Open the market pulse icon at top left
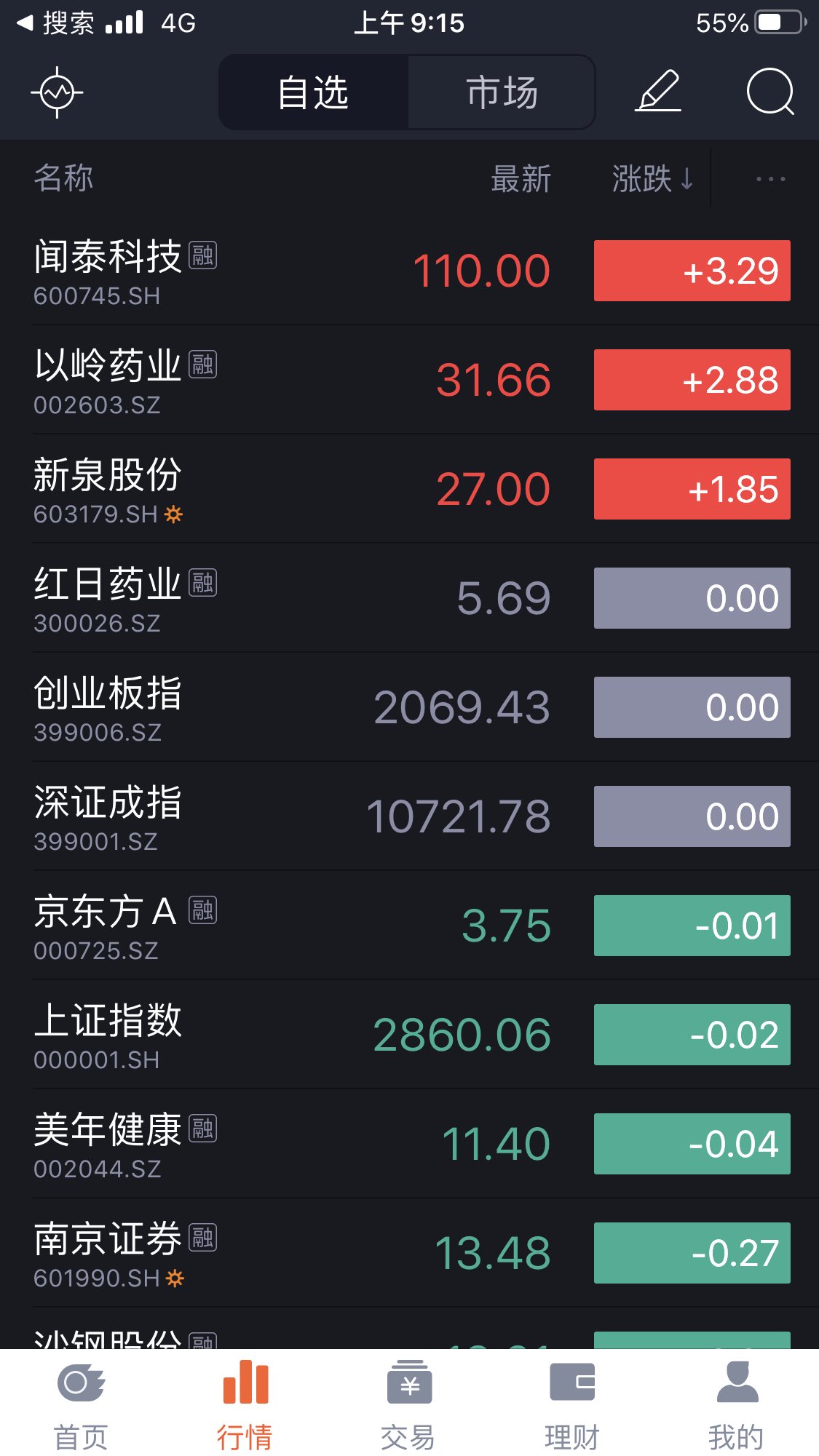Image resolution: width=819 pixels, height=1456 pixels. pyautogui.click(x=57, y=92)
